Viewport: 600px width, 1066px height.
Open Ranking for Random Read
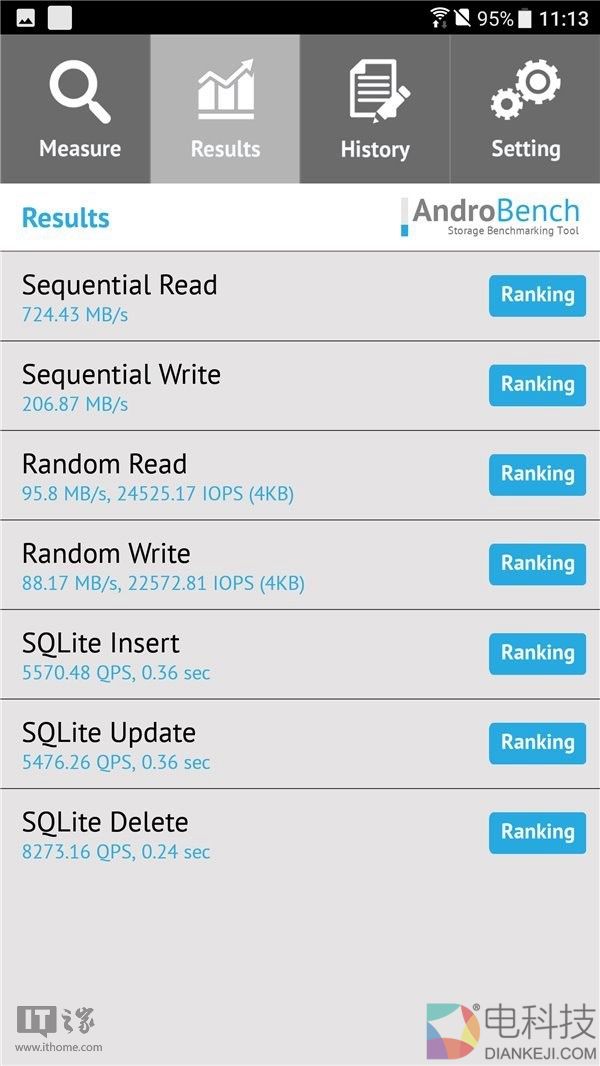537,474
